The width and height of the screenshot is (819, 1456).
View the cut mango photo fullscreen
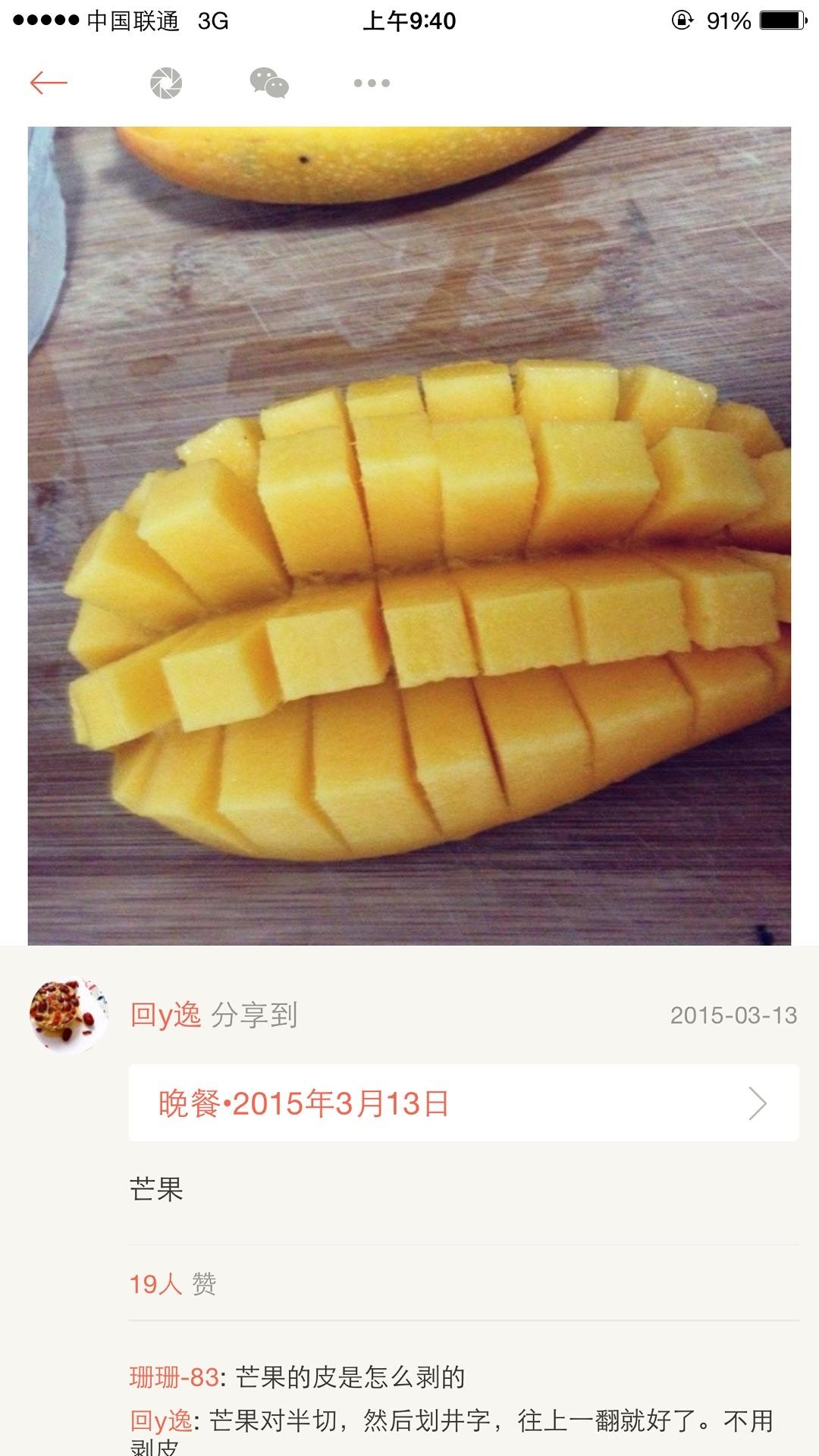[409, 531]
